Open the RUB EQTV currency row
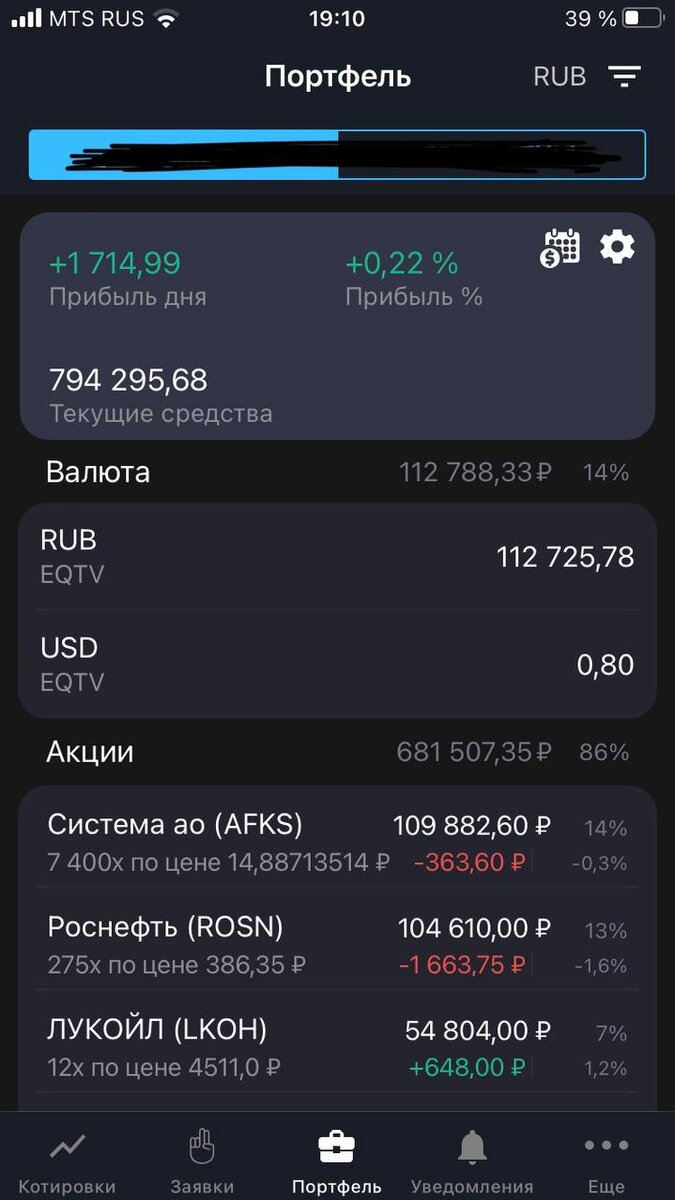Image resolution: width=675 pixels, height=1200 pixels. click(x=337, y=557)
